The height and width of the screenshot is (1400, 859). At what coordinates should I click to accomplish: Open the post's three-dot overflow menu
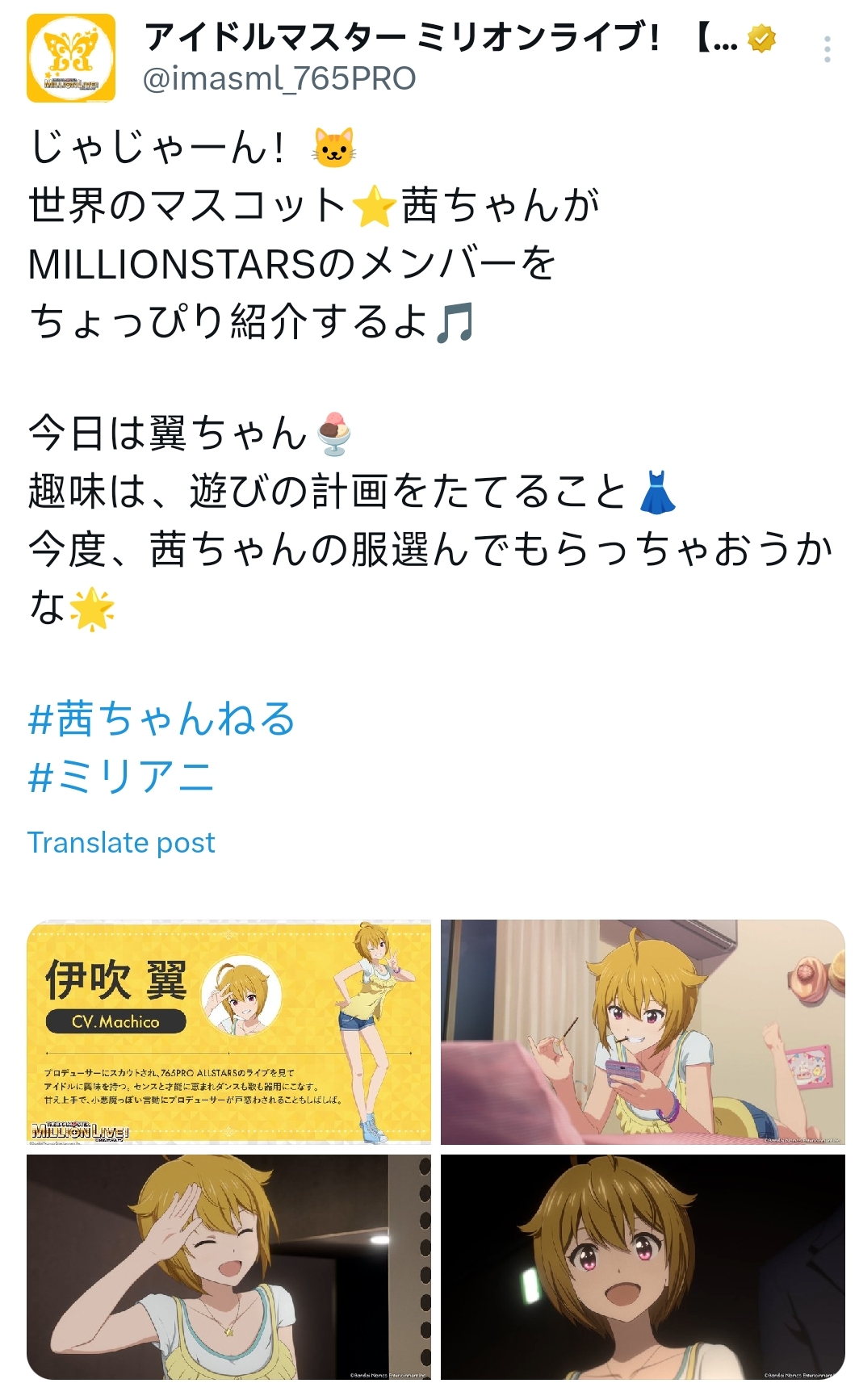pyautogui.click(x=827, y=50)
